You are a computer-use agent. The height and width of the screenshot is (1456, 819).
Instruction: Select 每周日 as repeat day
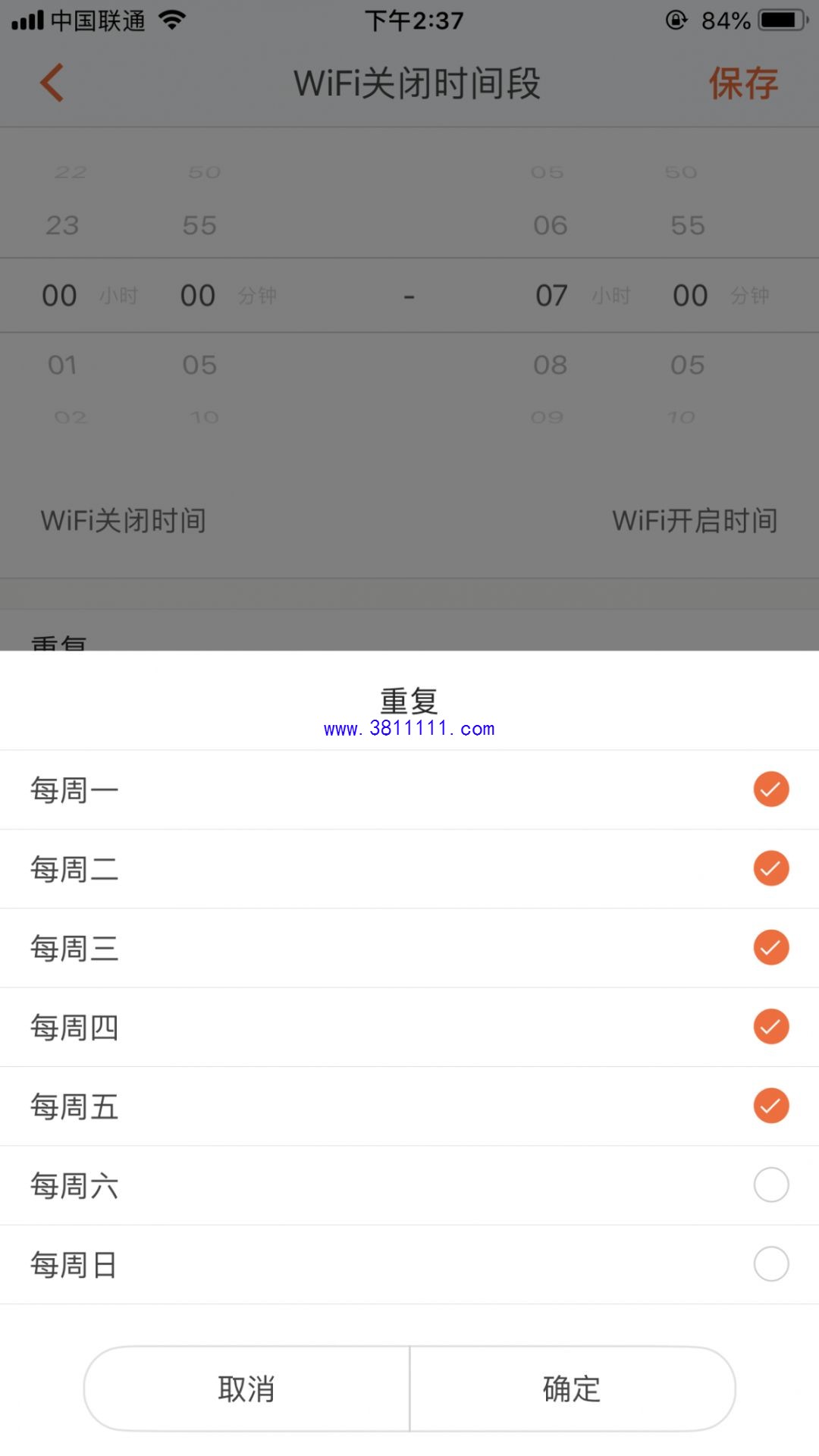pyautogui.click(x=770, y=1264)
